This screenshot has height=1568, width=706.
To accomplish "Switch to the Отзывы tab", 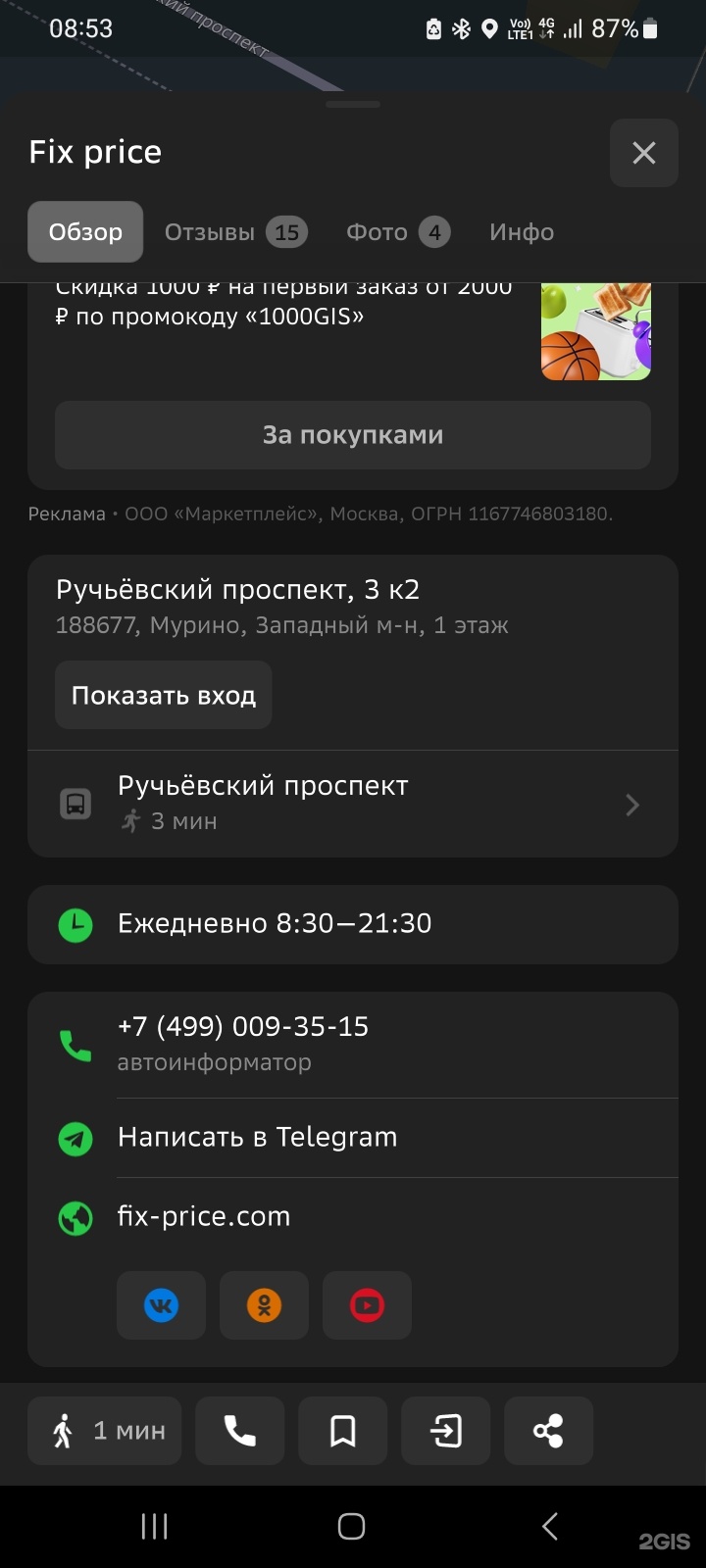I will pos(235,232).
